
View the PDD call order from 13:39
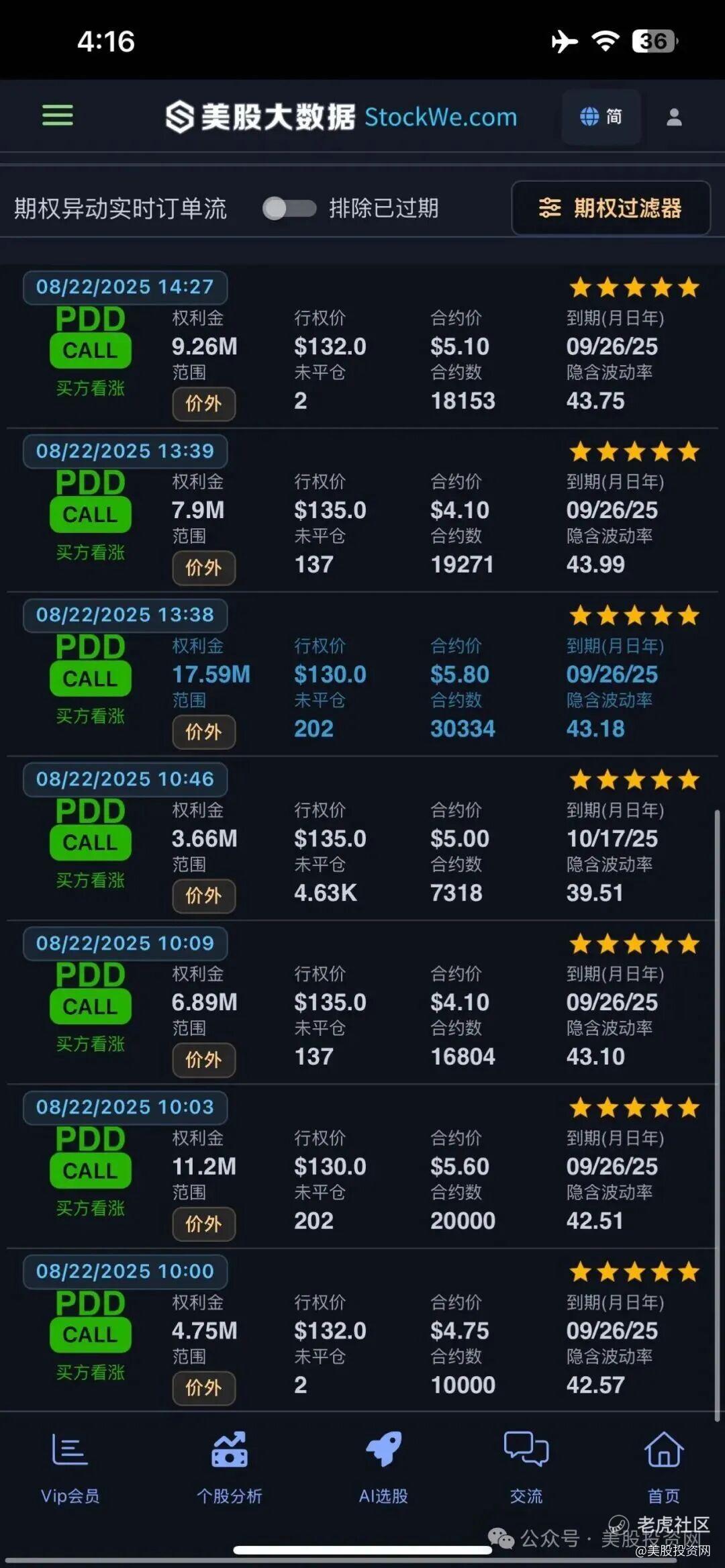tap(362, 511)
